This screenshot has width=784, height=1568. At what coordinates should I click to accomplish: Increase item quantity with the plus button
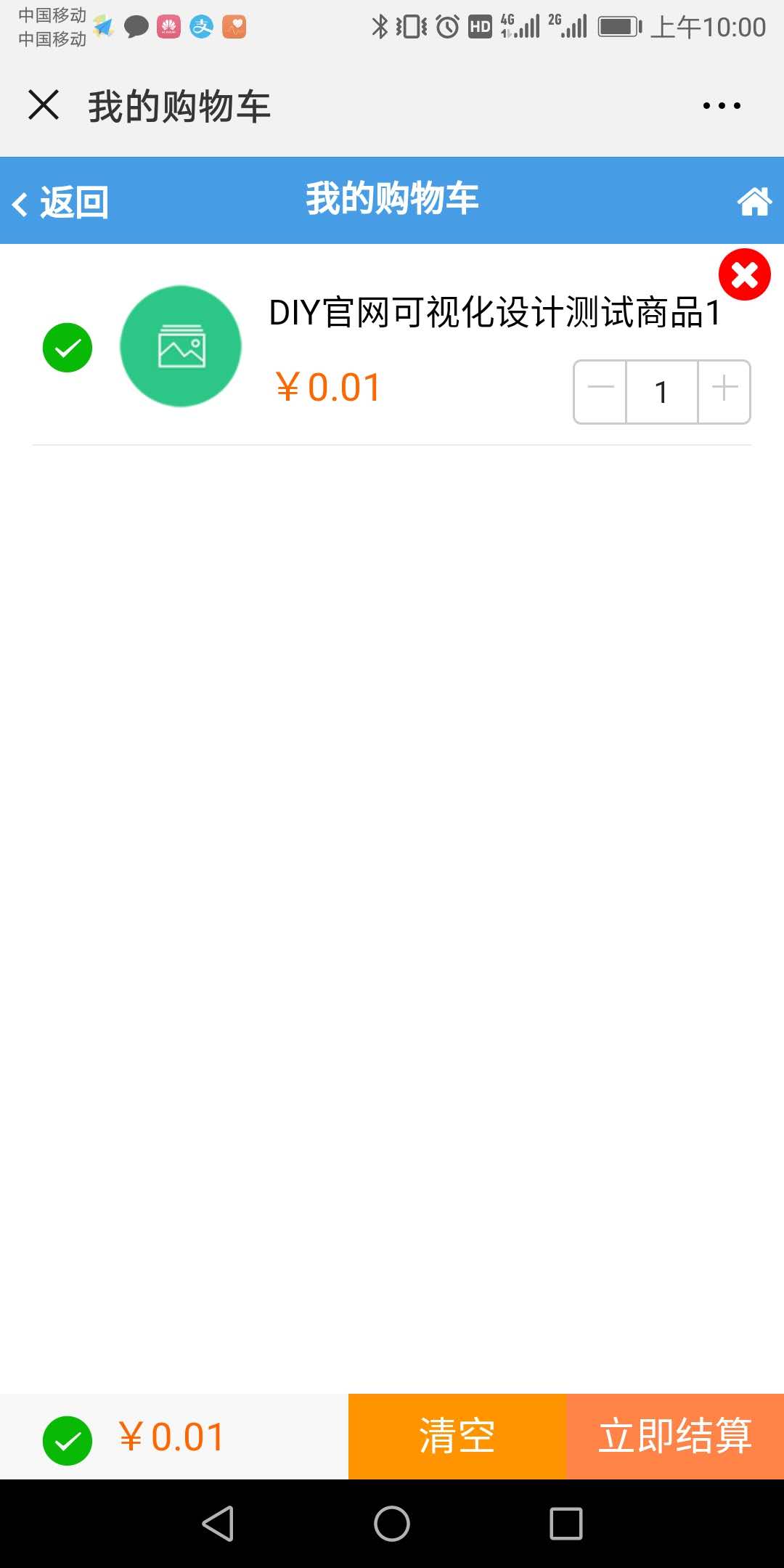(724, 392)
